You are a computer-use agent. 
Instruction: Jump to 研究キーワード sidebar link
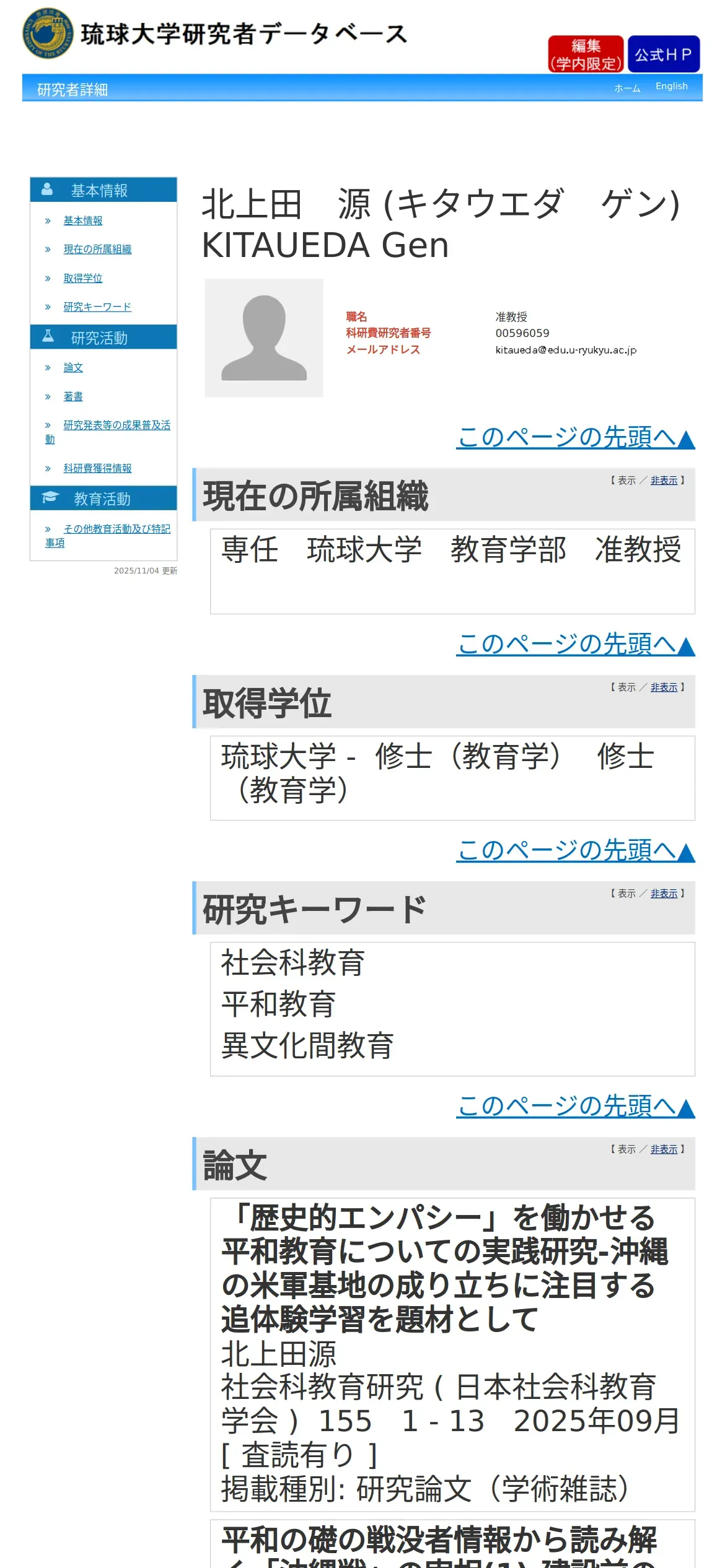(x=97, y=307)
